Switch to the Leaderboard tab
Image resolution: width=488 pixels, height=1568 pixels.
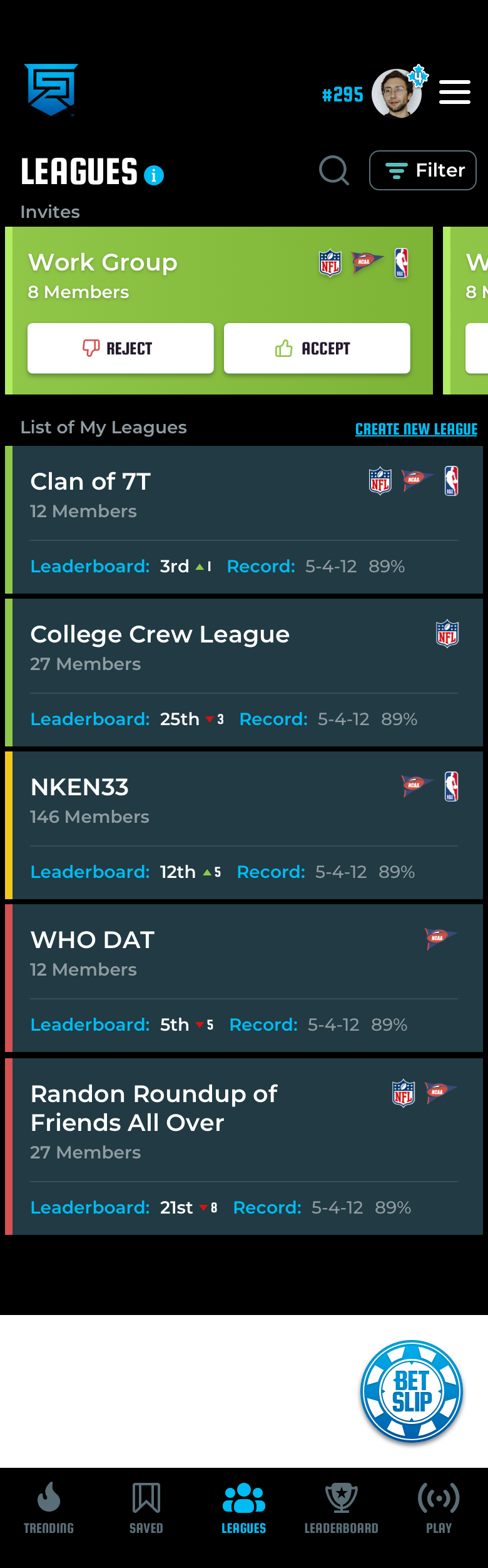click(342, 1507)
